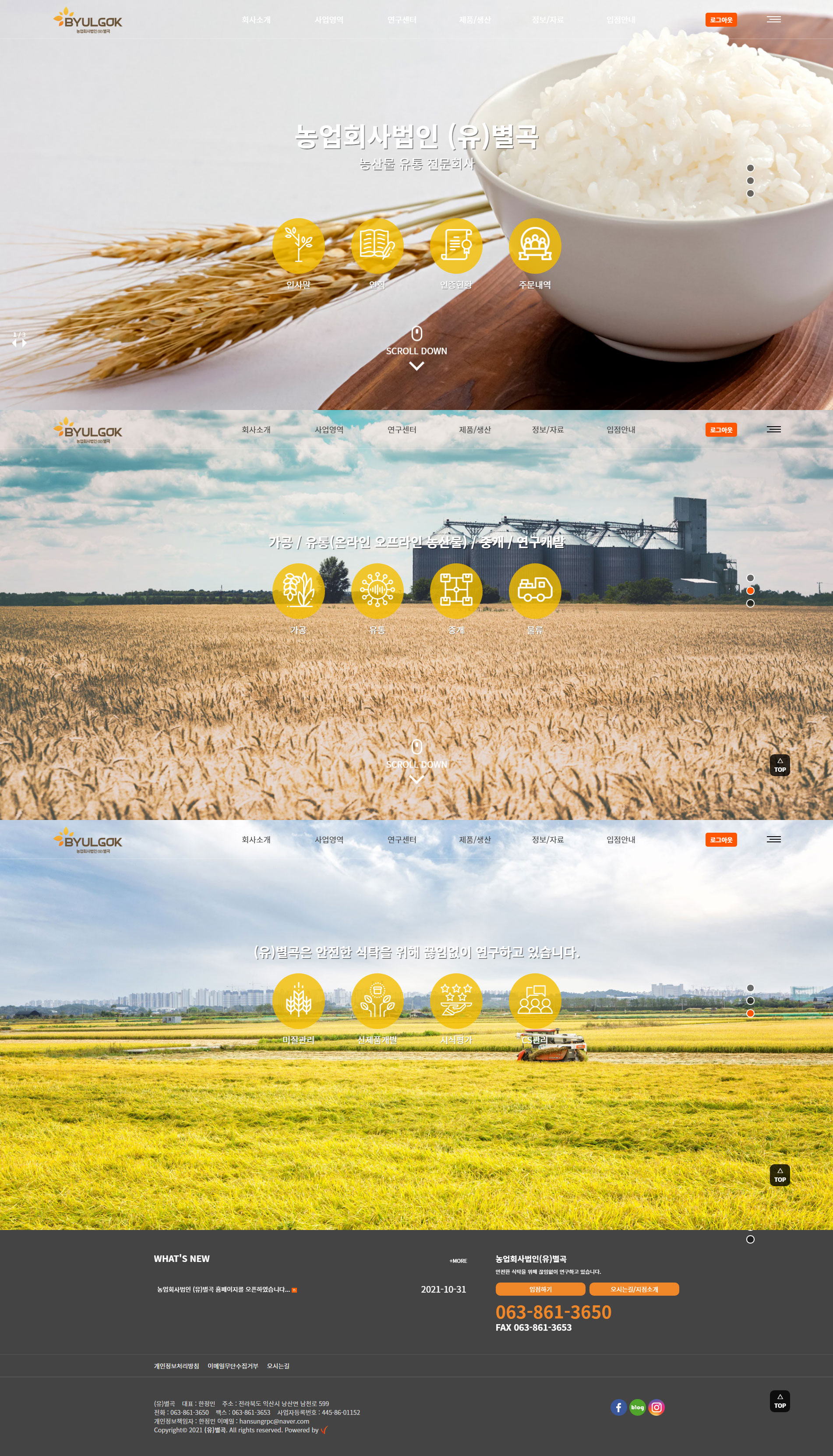This screenshot has width=833, height=1456.
Task: Open the 개인정보처리방침 privacy policy link
Action: coord(176,1366)
